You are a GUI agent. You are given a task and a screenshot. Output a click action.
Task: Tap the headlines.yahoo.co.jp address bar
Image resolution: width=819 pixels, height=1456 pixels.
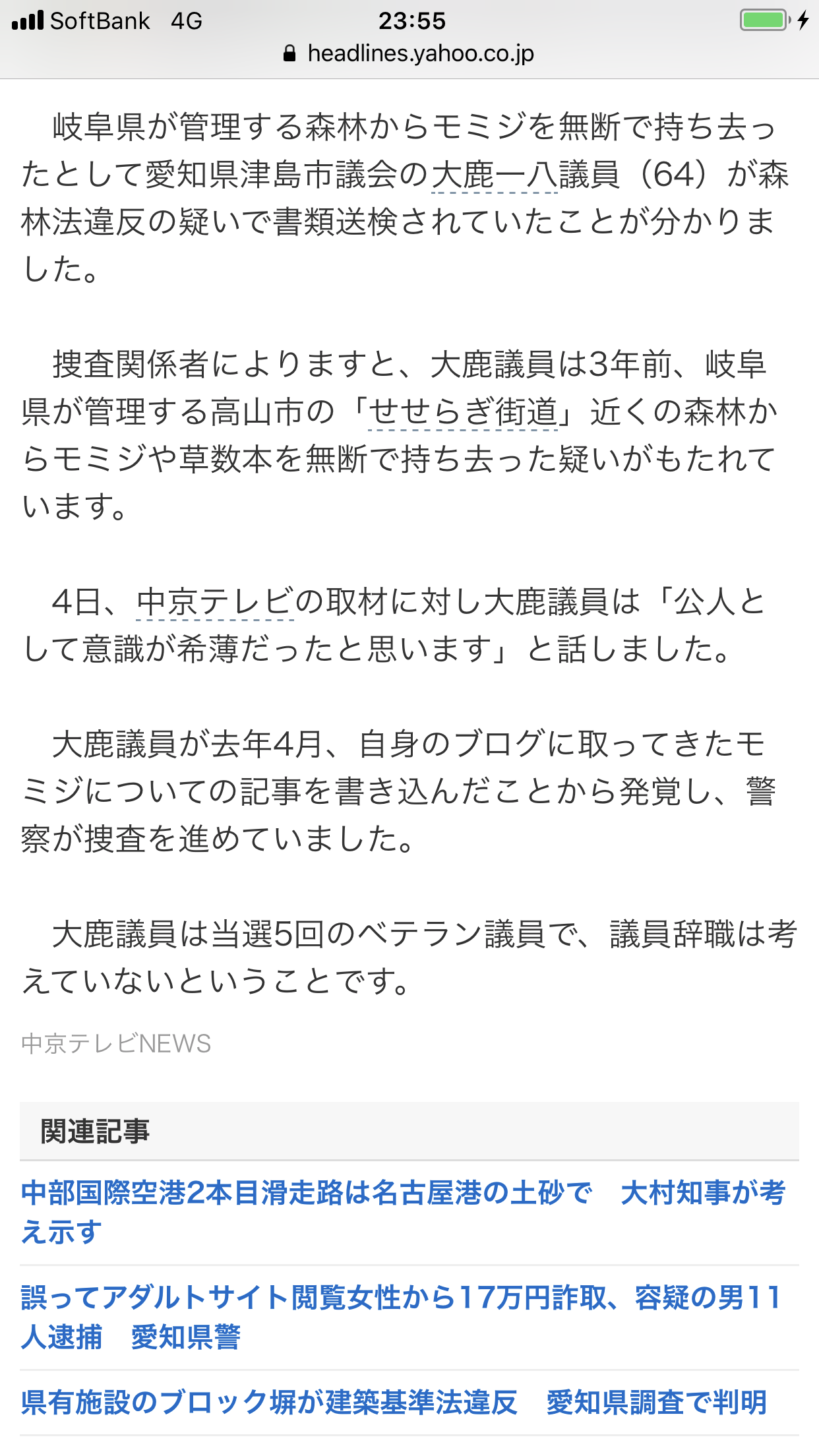pos(409,53)
